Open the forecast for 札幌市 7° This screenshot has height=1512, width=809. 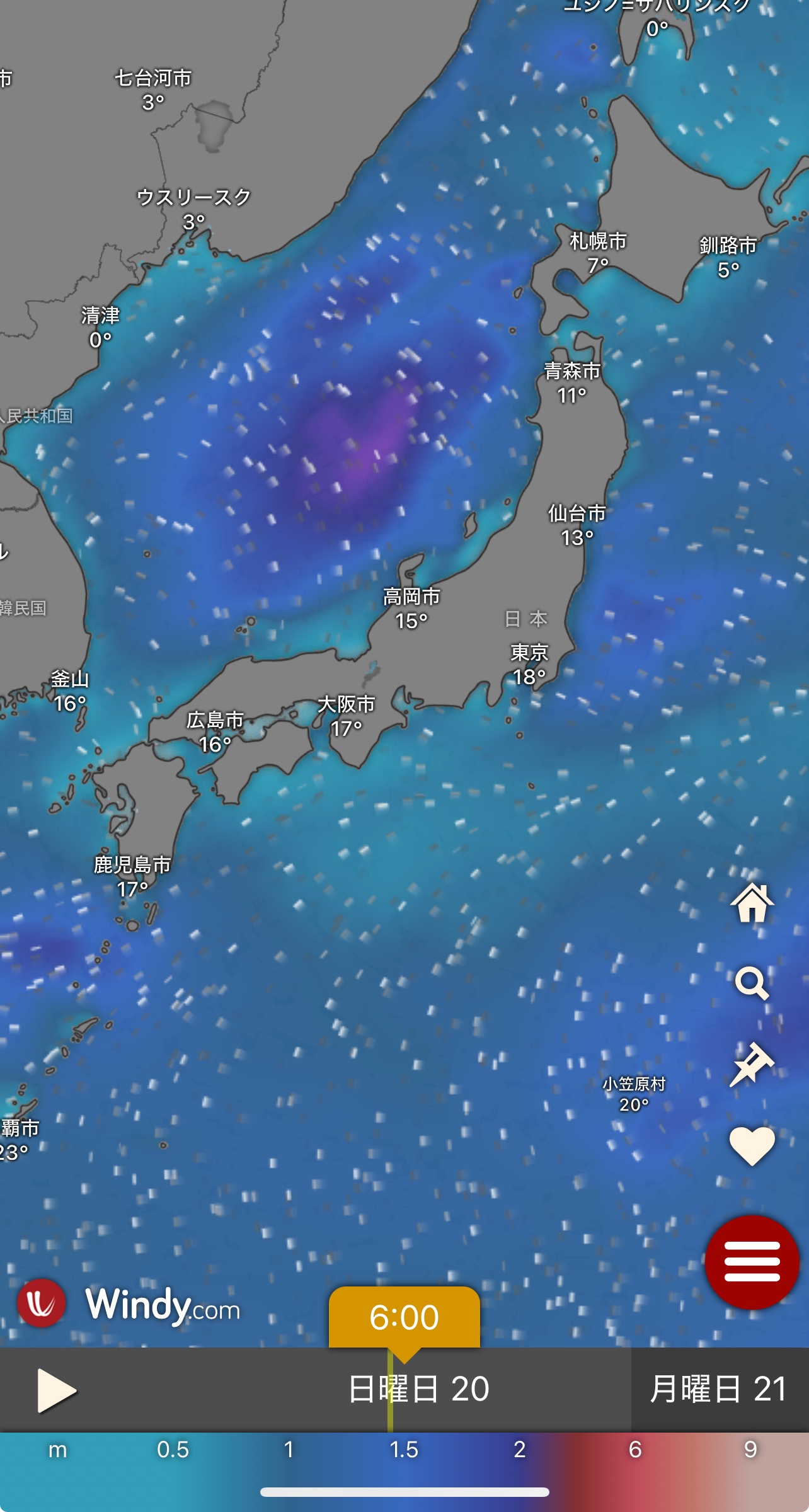598,253
